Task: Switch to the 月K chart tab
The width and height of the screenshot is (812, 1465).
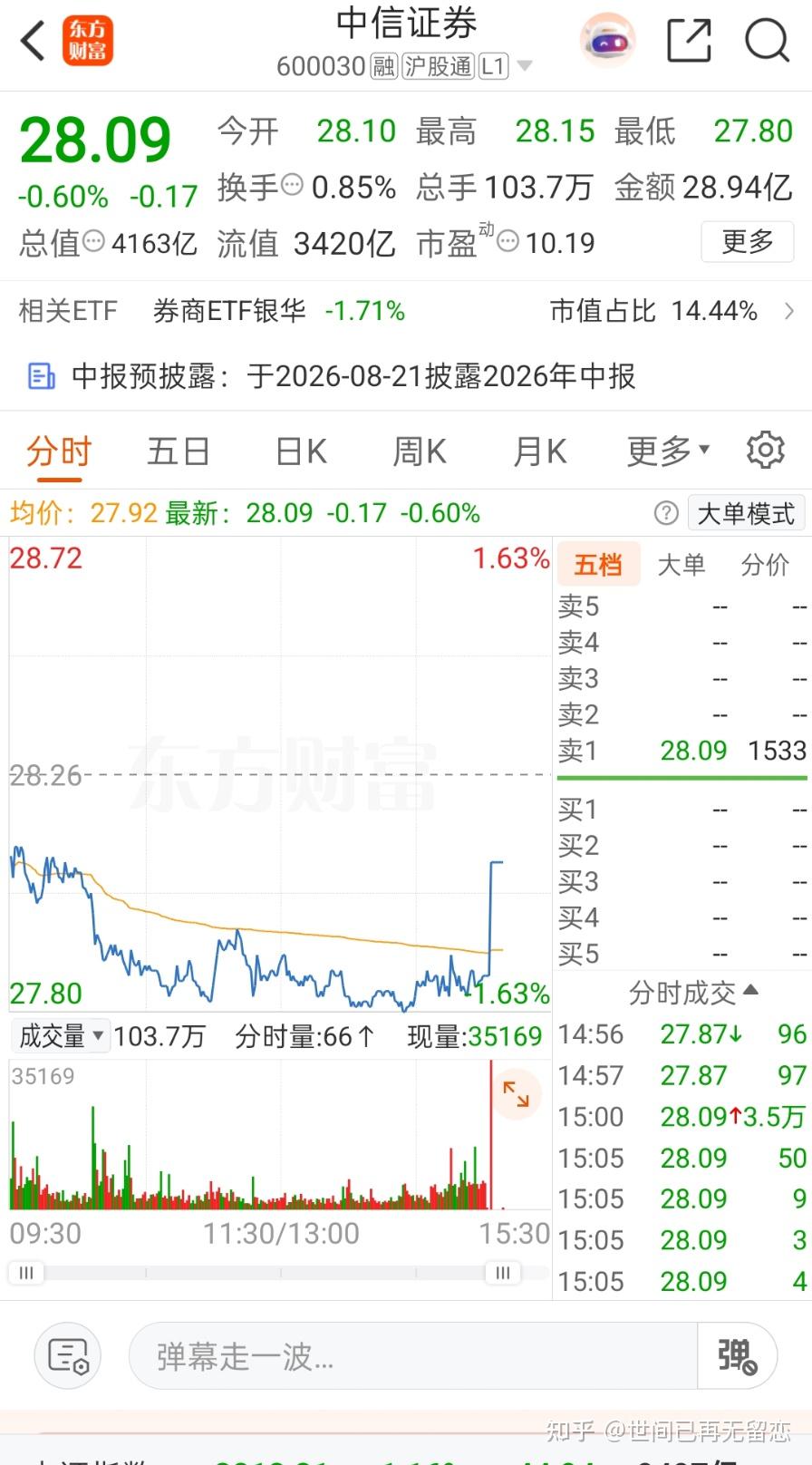Action: 540,451
